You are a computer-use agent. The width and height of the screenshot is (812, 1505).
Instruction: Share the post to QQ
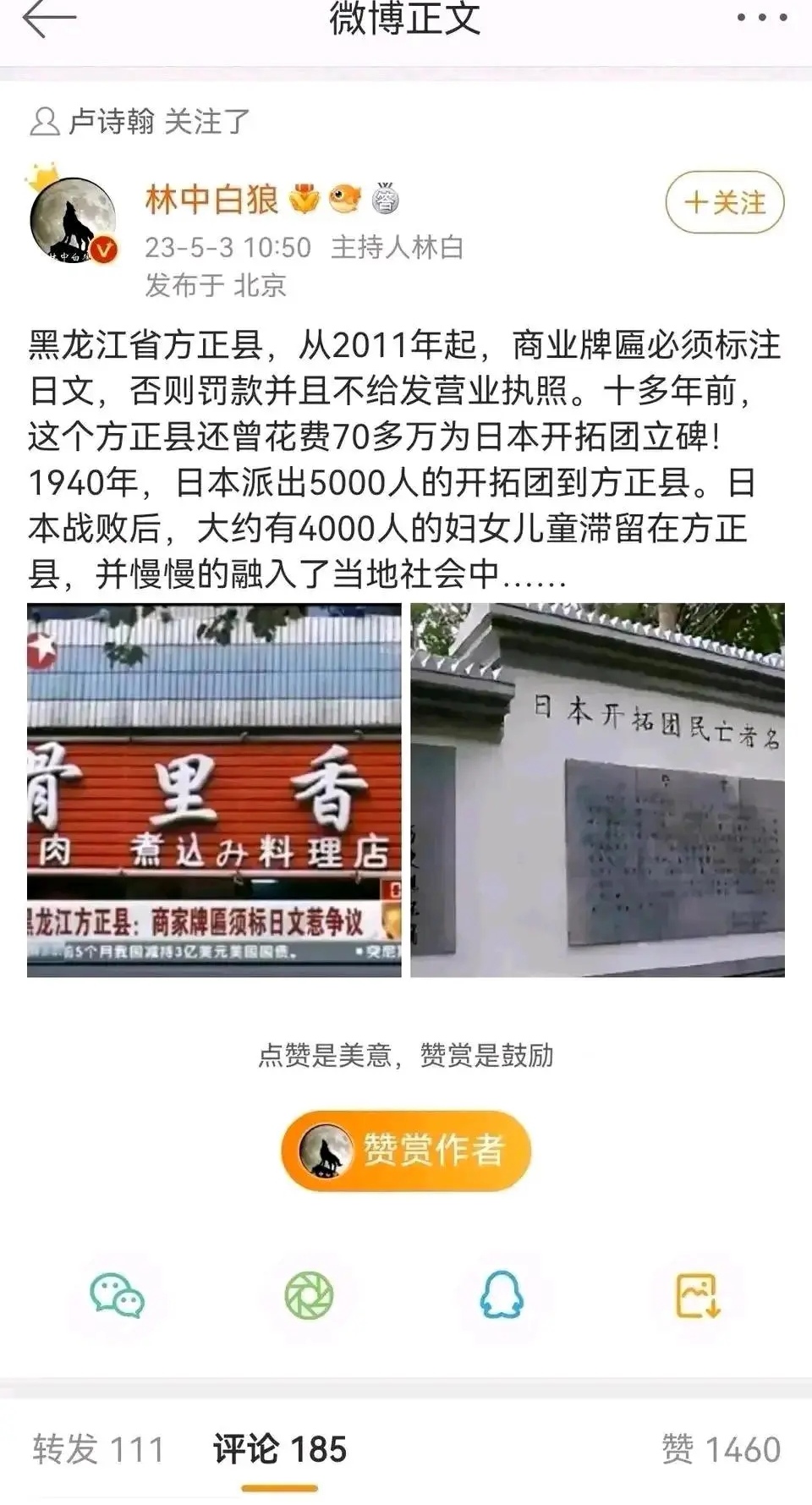click(502, 1296)
